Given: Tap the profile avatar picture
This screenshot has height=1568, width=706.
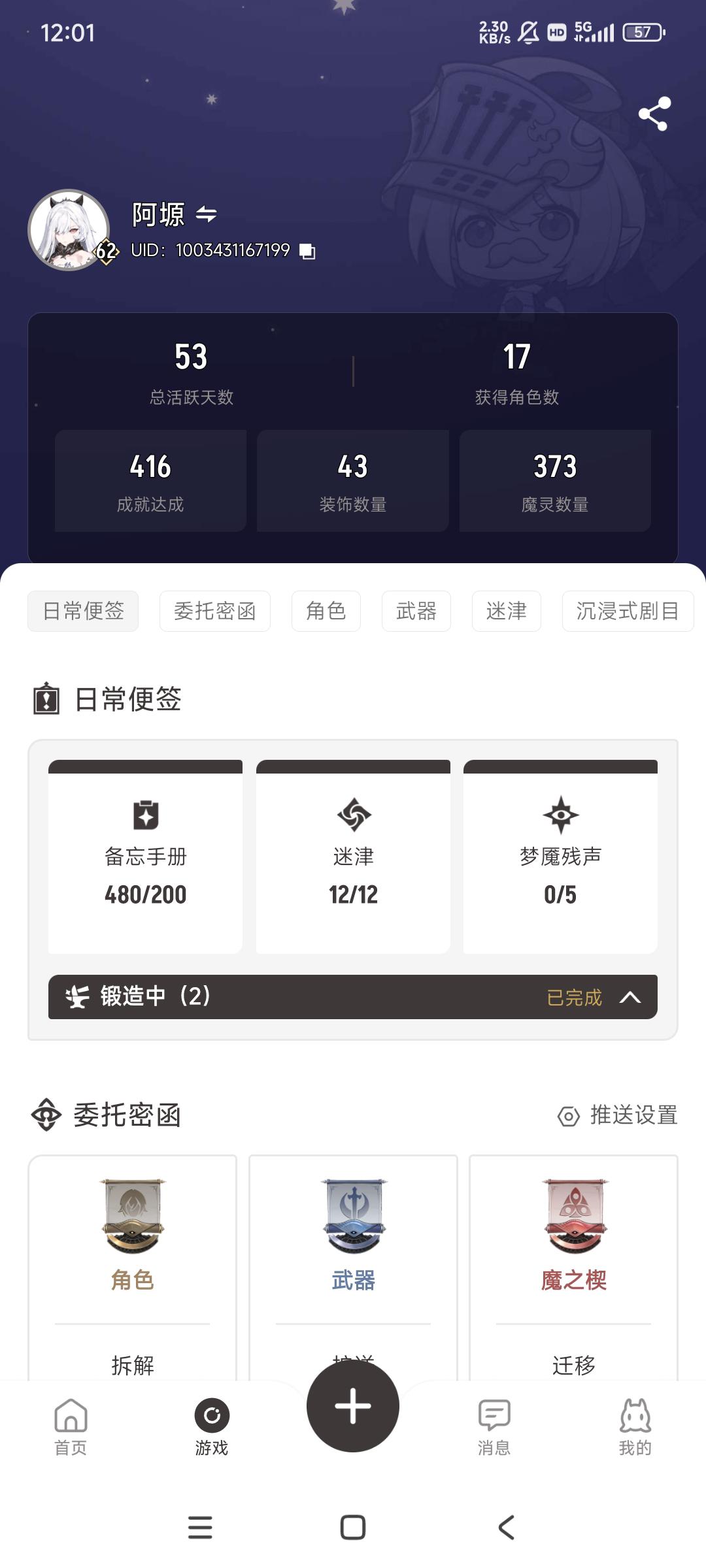Looking at the screenshot, I should 69,230.
